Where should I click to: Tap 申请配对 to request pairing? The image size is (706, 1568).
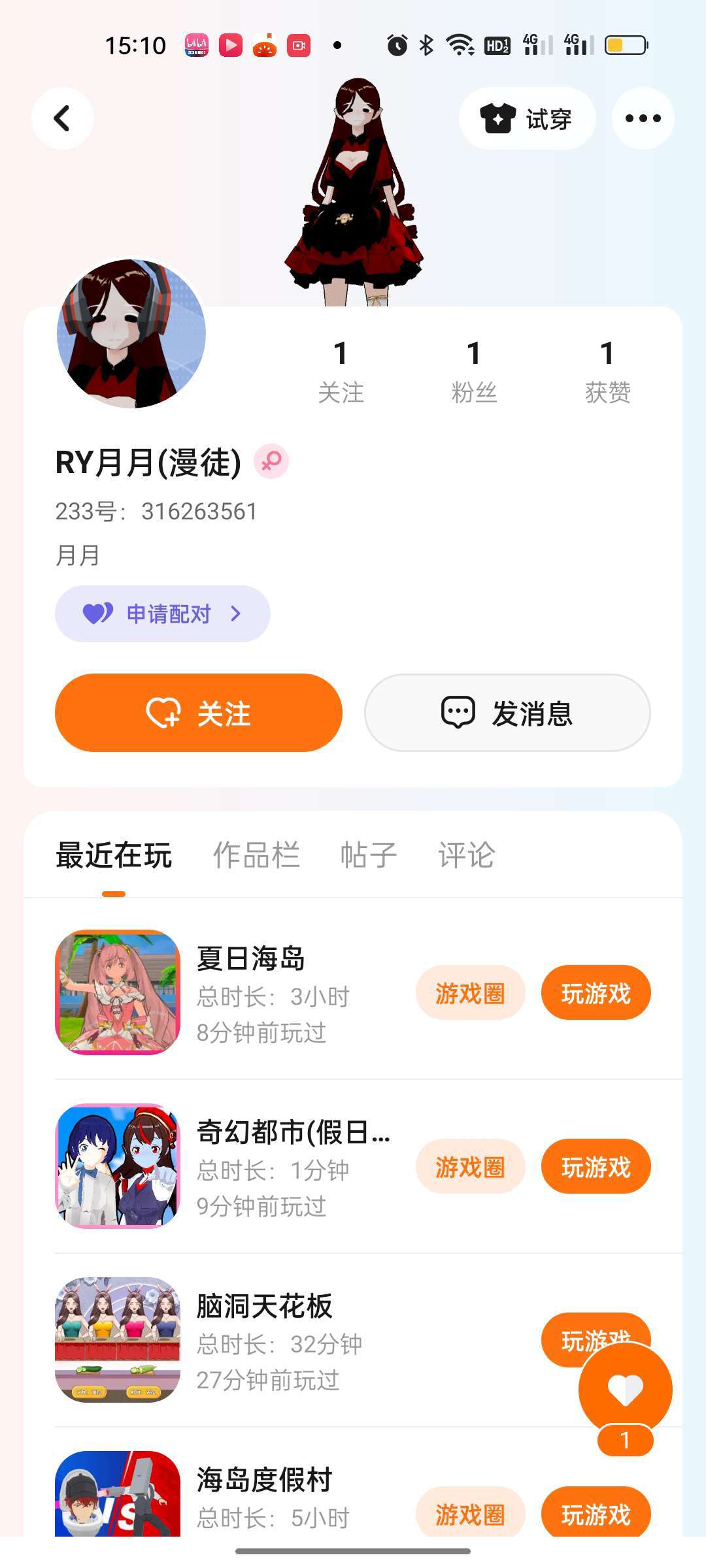pyautogui.click(x=163, y=613)
